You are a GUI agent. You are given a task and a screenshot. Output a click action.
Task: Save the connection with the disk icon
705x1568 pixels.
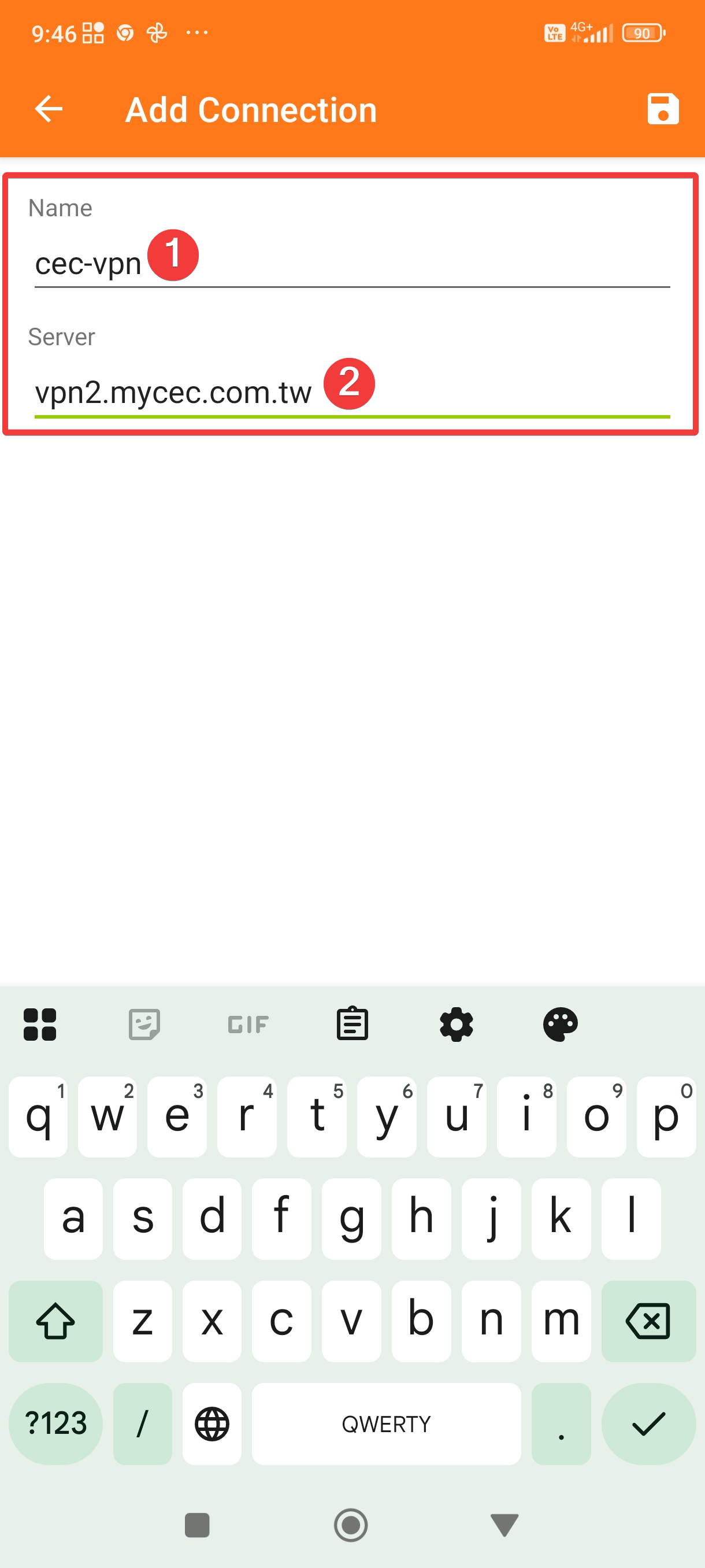(662, 110)
